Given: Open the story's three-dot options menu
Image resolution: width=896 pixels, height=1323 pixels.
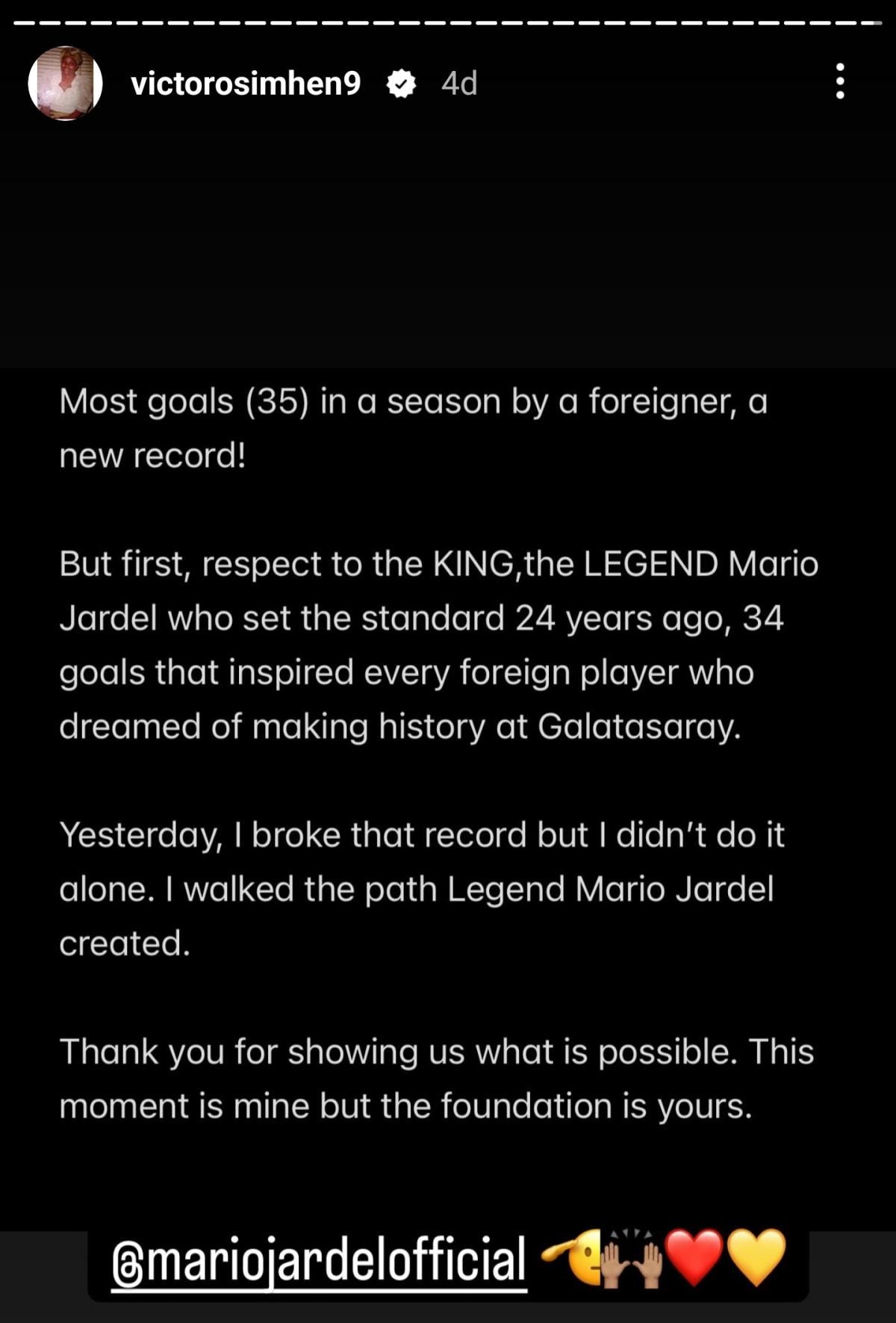Looking at the screenshot, I should pyautogui.click(x=840, y=81).
